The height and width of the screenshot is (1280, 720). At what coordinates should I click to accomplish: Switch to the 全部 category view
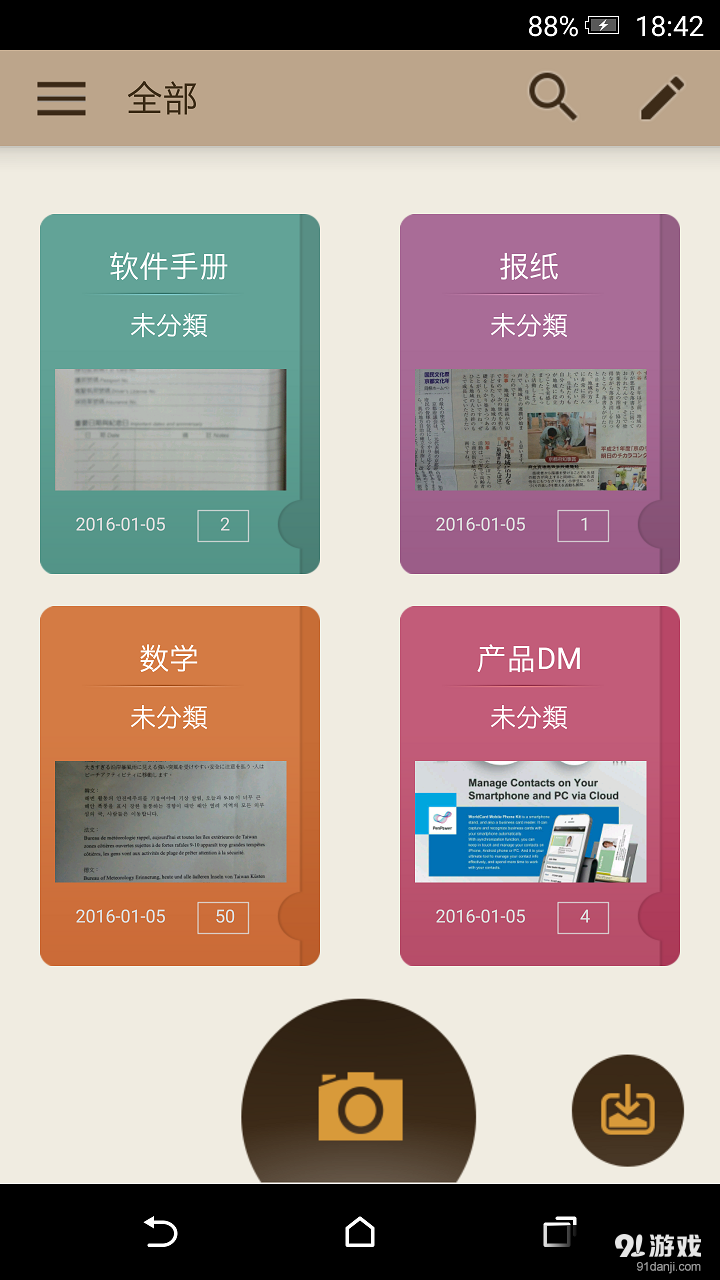coord(163,97)
